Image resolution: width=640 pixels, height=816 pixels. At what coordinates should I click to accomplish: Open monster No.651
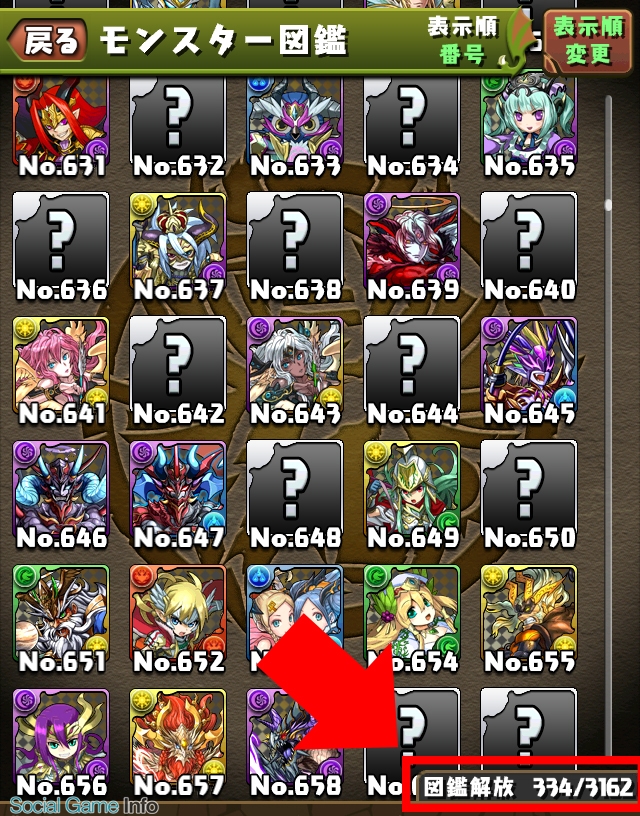[x=60, y=612]
